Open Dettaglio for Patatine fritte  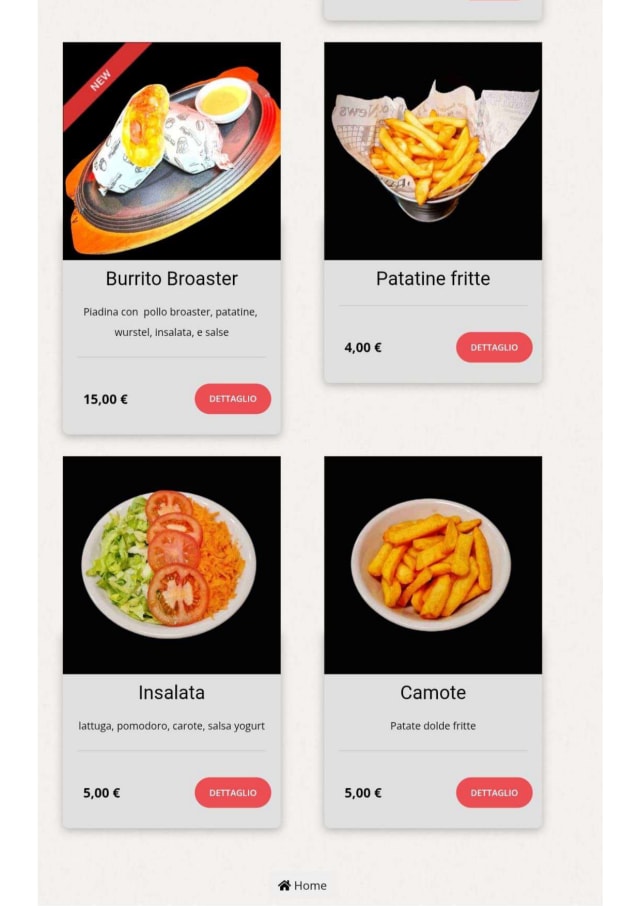click(x=494, y=347)
